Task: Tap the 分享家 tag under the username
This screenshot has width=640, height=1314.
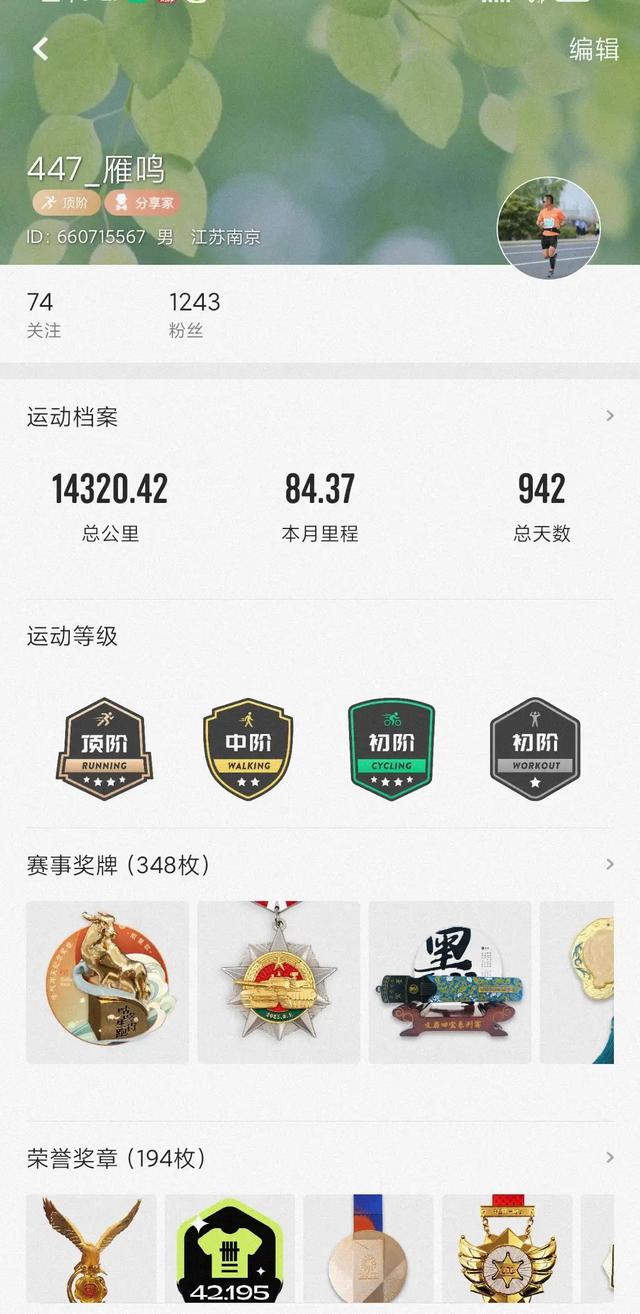Action: coord(143,203)
